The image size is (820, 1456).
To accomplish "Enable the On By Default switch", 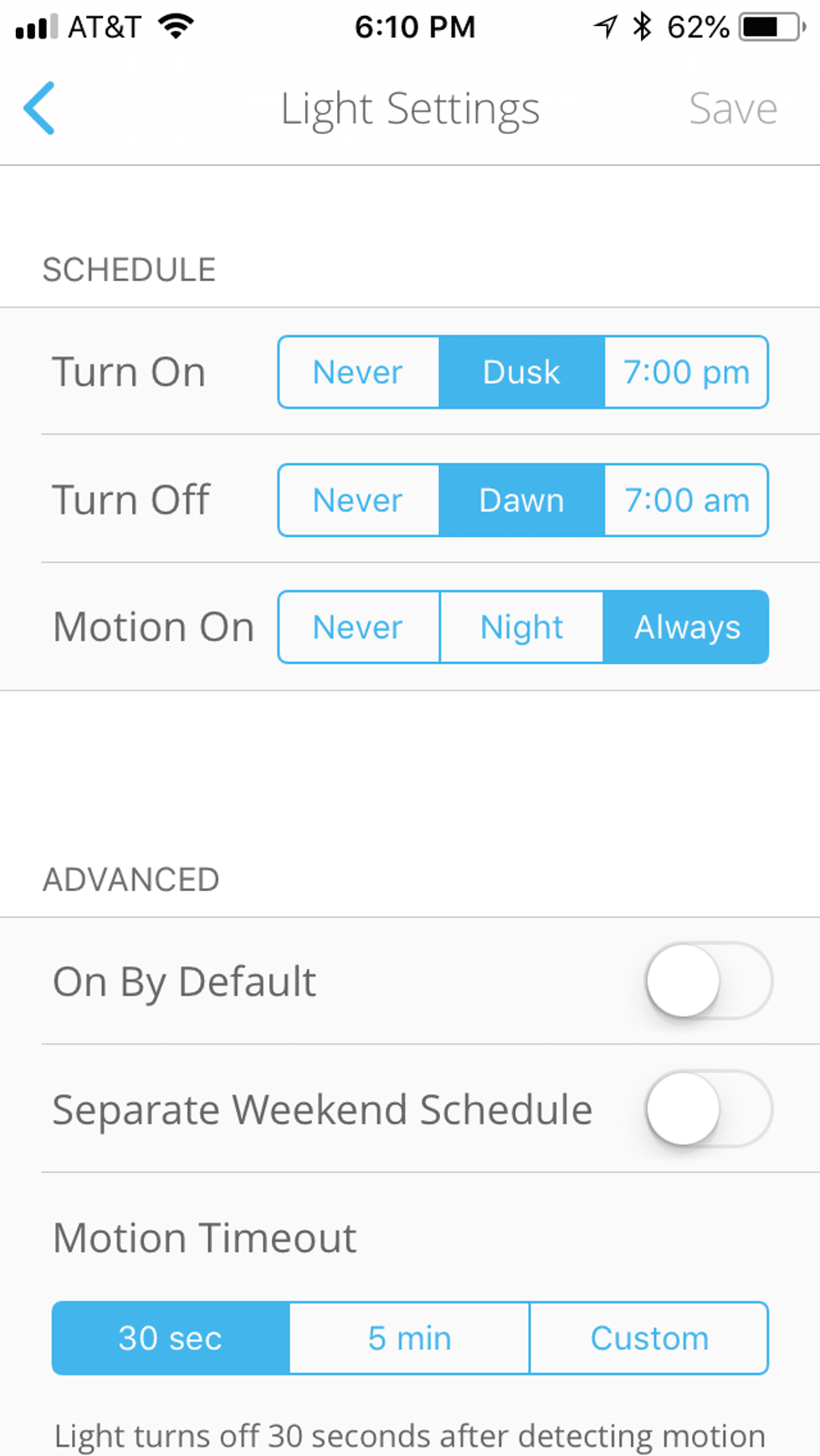I will (708, 981).
